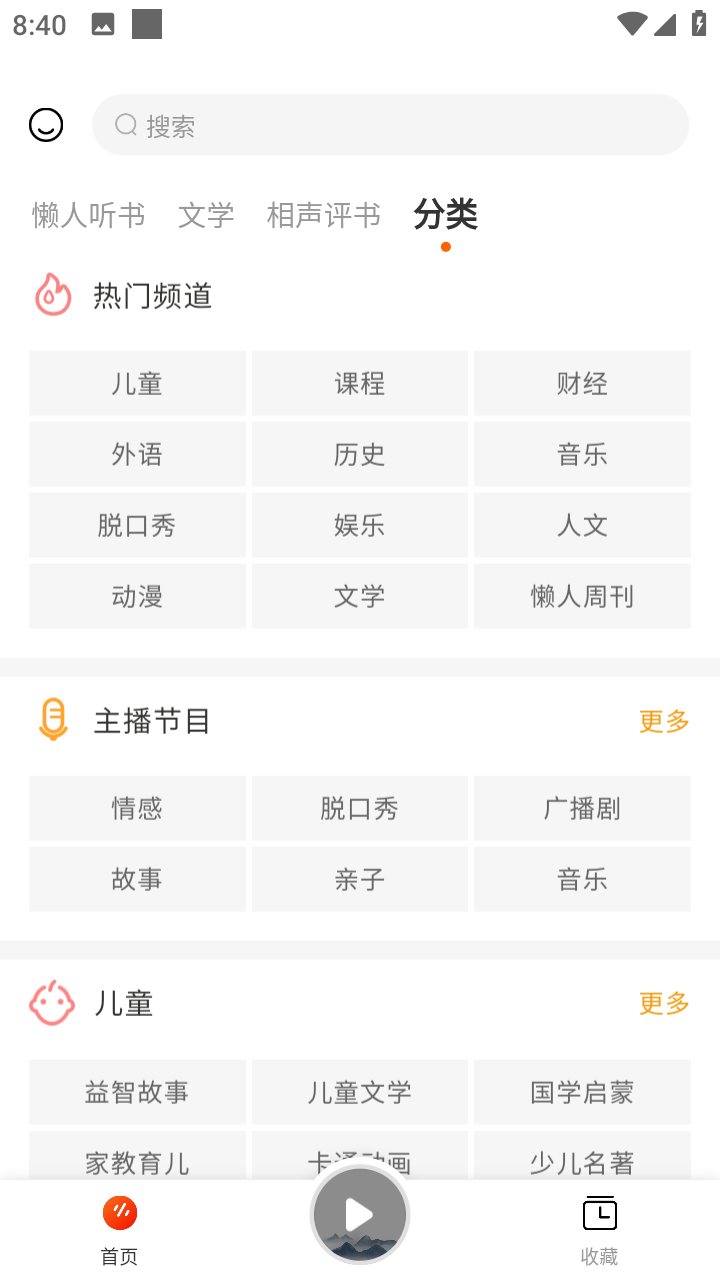Viewport: 720px width, 1280px height.
Task: Click the flame icon beside 热门频道
Action: 51,295
